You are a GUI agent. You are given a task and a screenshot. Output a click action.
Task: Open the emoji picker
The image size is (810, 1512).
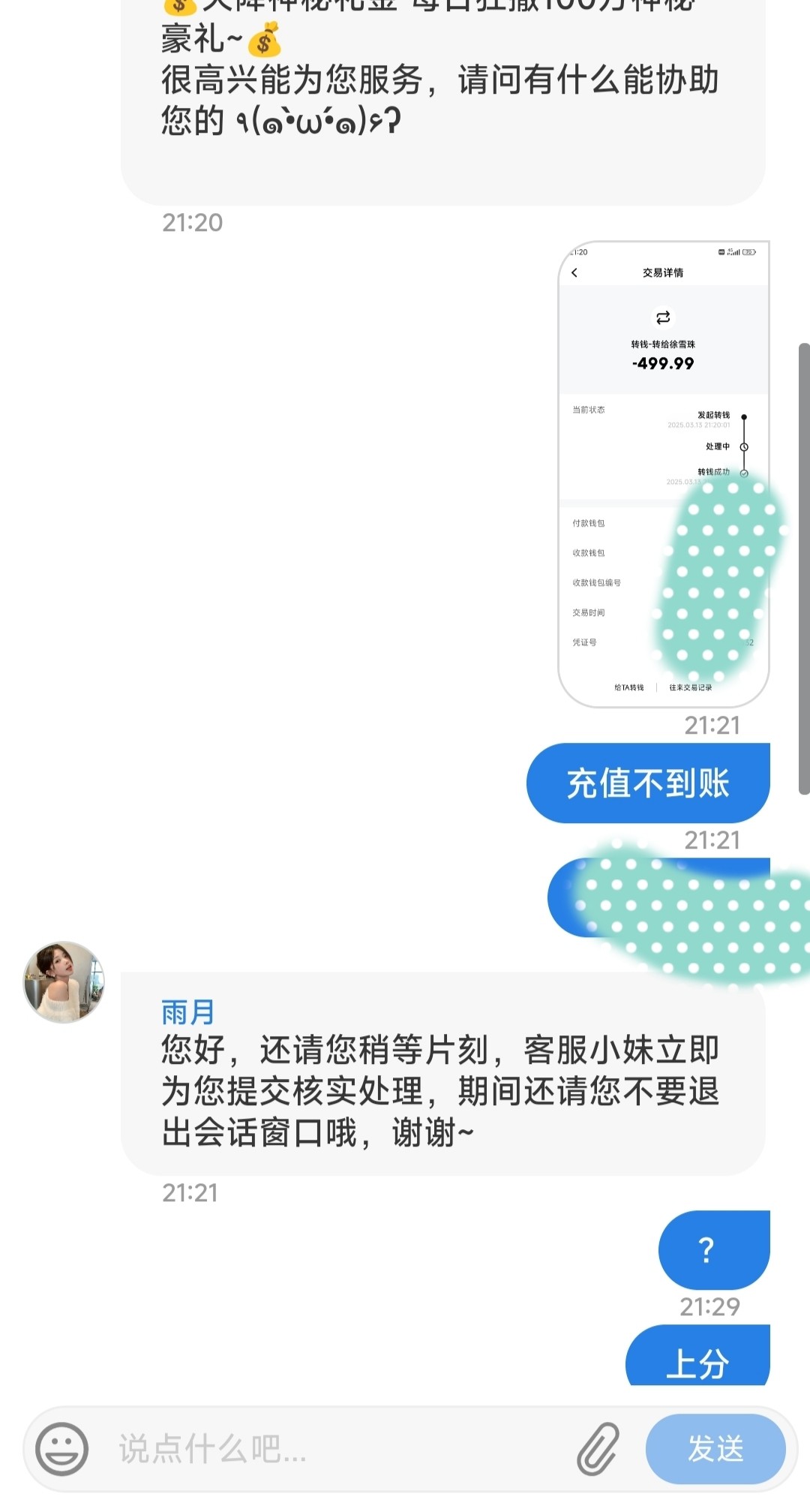tap(62, 1449)
